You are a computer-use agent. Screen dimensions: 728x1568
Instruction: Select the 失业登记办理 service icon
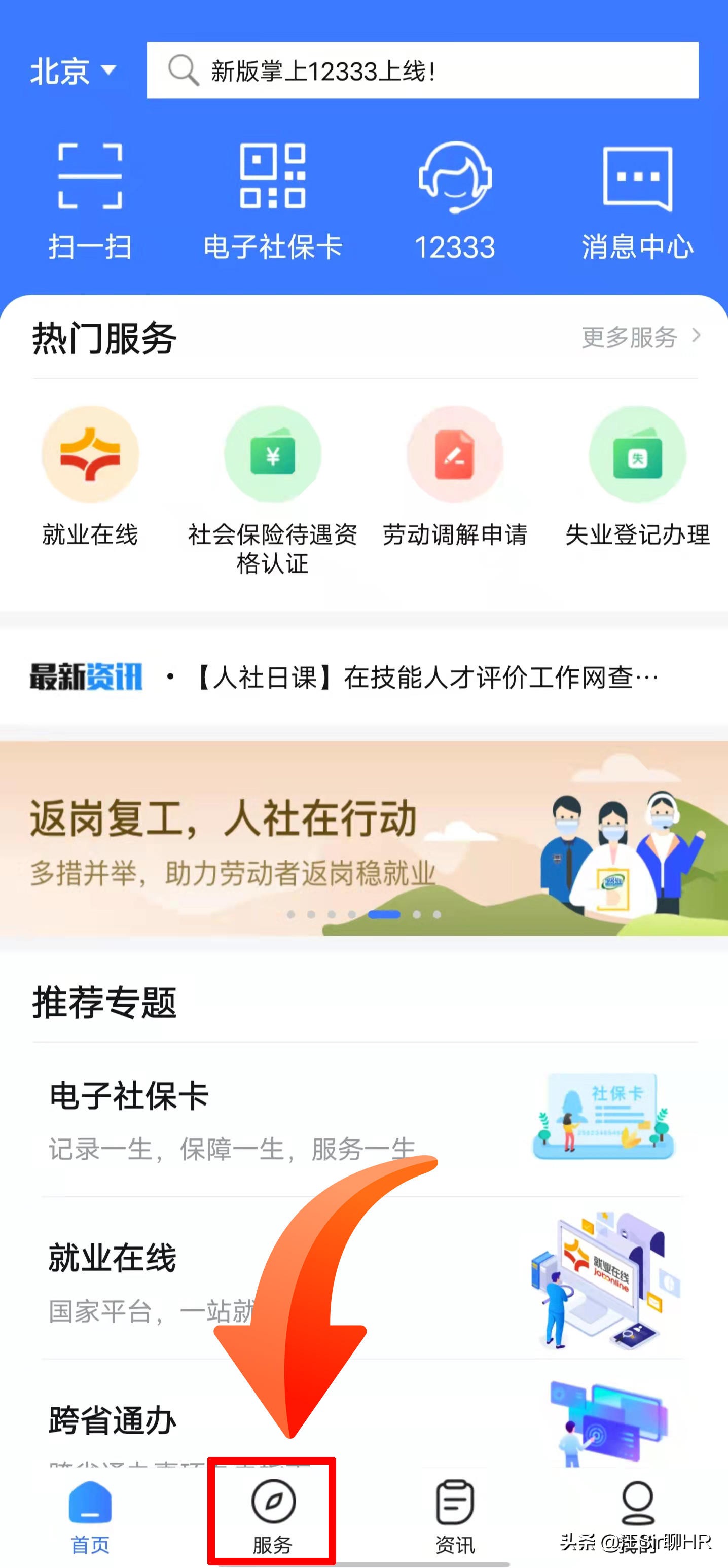[x=637, y=456]
